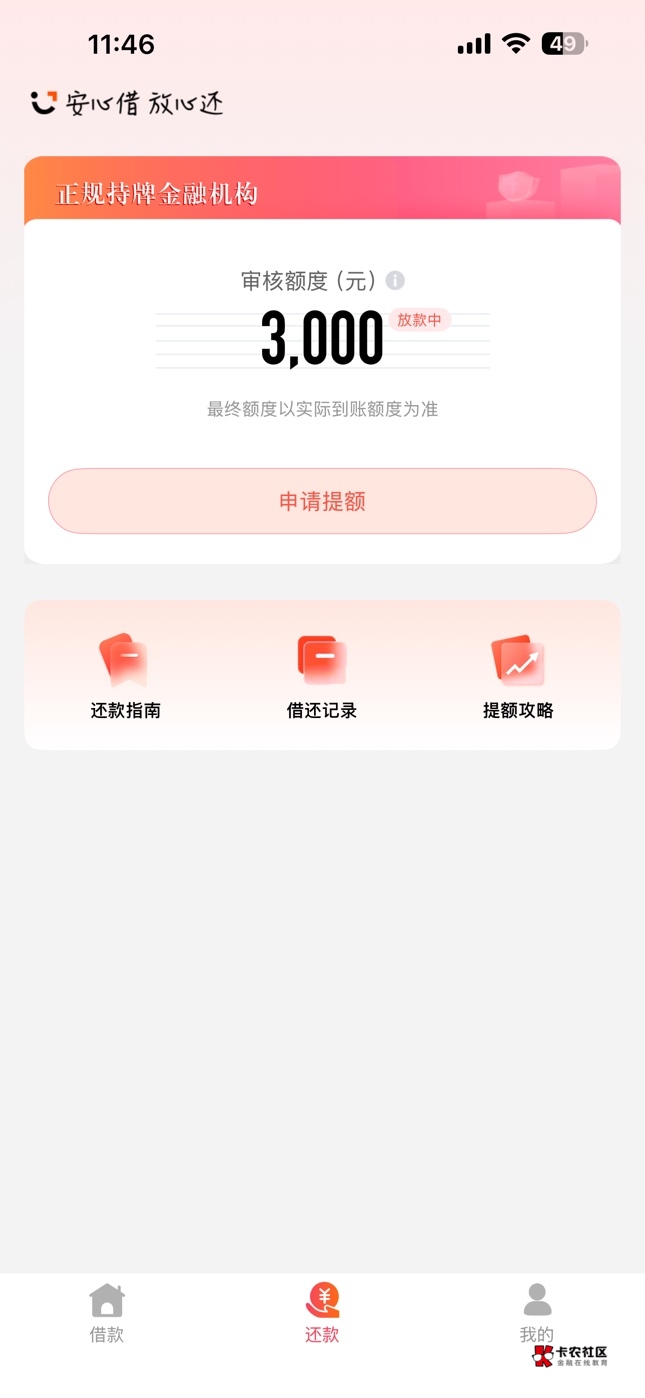
Task: Go to the 我的 tab
Action: tap(537, 1313)
